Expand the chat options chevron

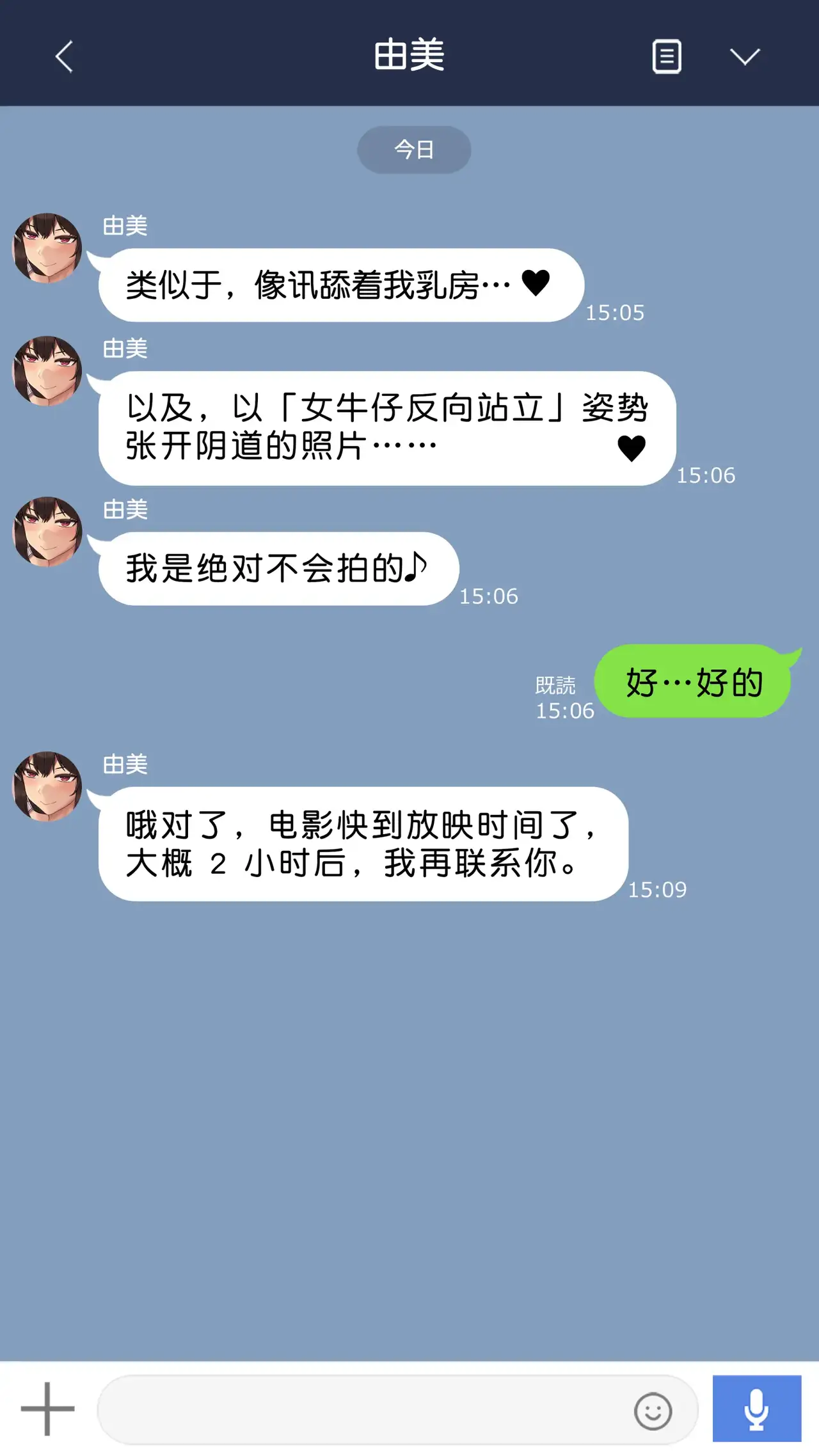tap(745, 56)
